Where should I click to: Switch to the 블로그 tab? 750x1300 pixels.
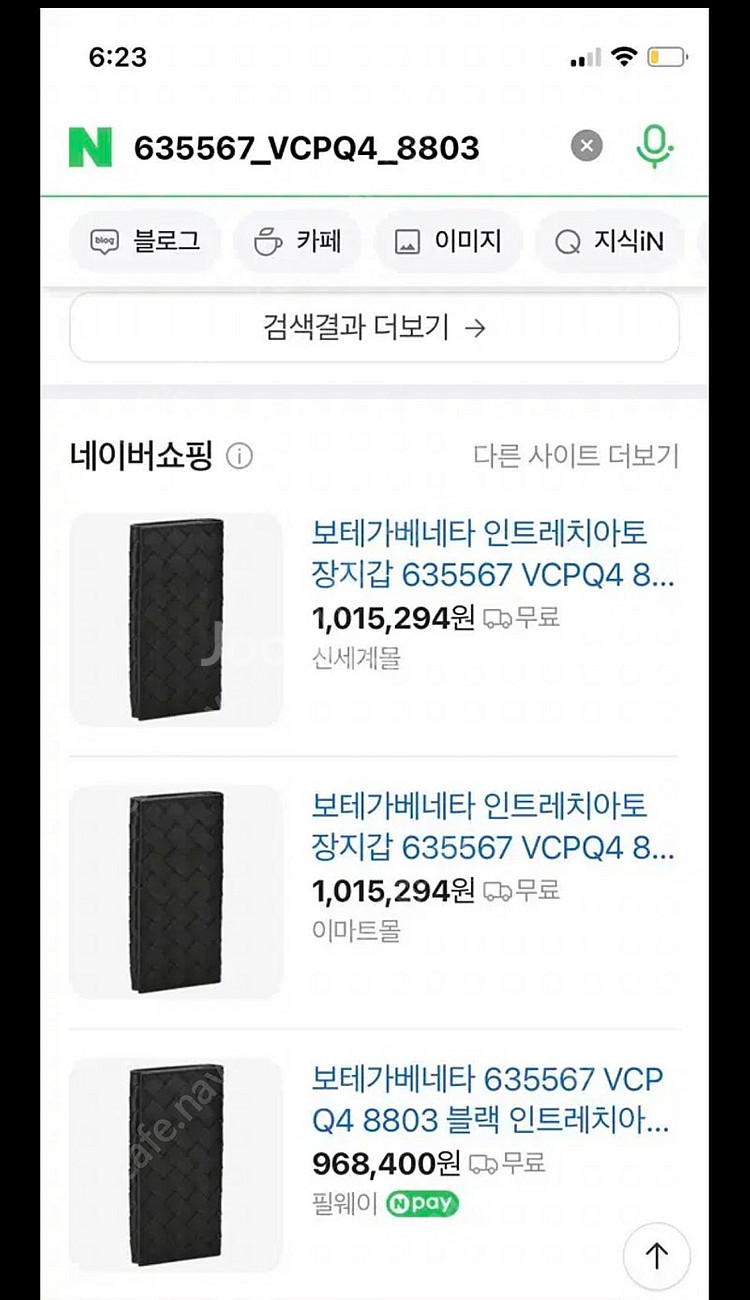pyautogui.click(x=144, y=241)
